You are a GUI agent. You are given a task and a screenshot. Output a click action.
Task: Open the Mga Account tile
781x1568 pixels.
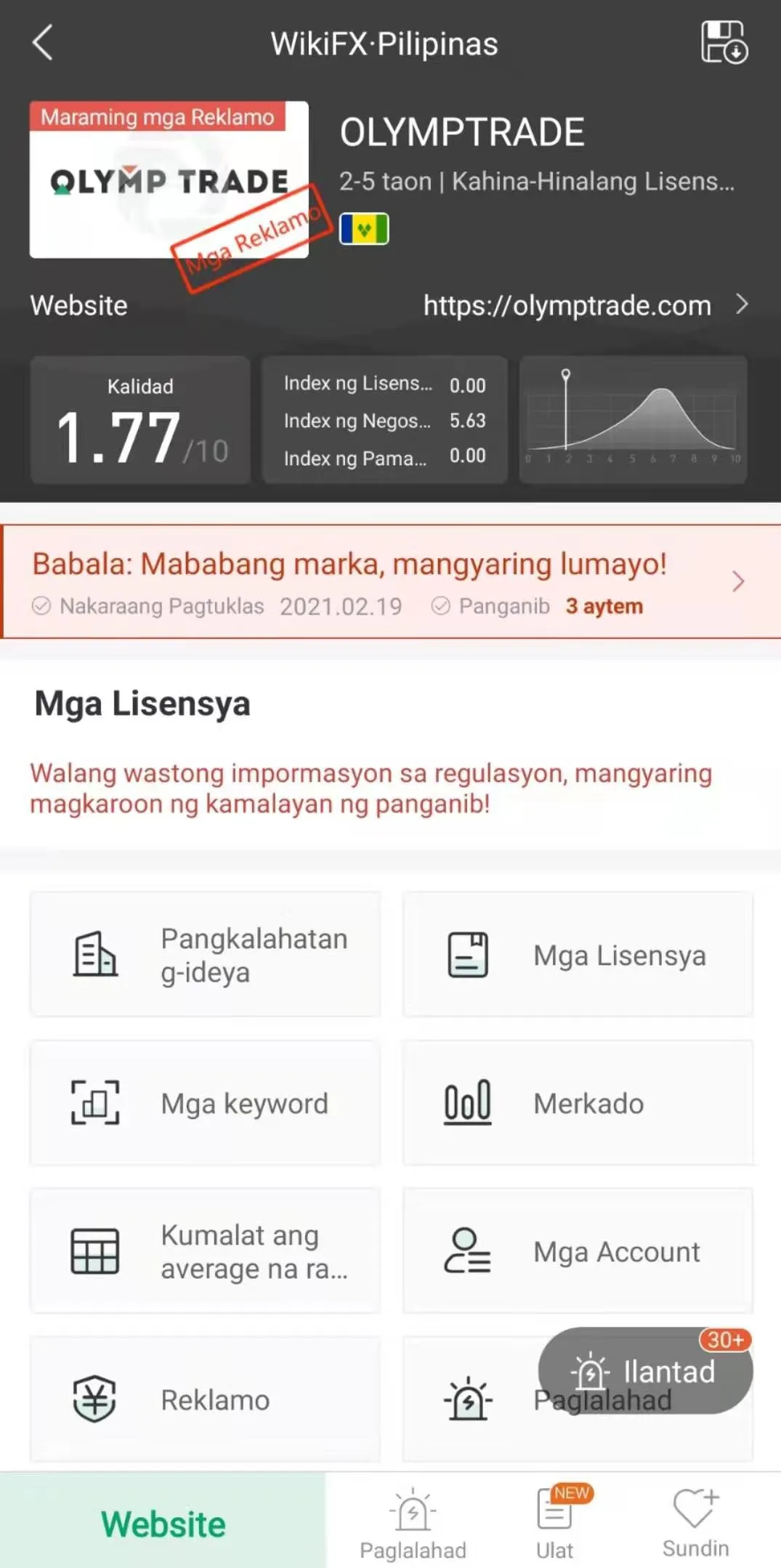click(x=578, y=1251)
